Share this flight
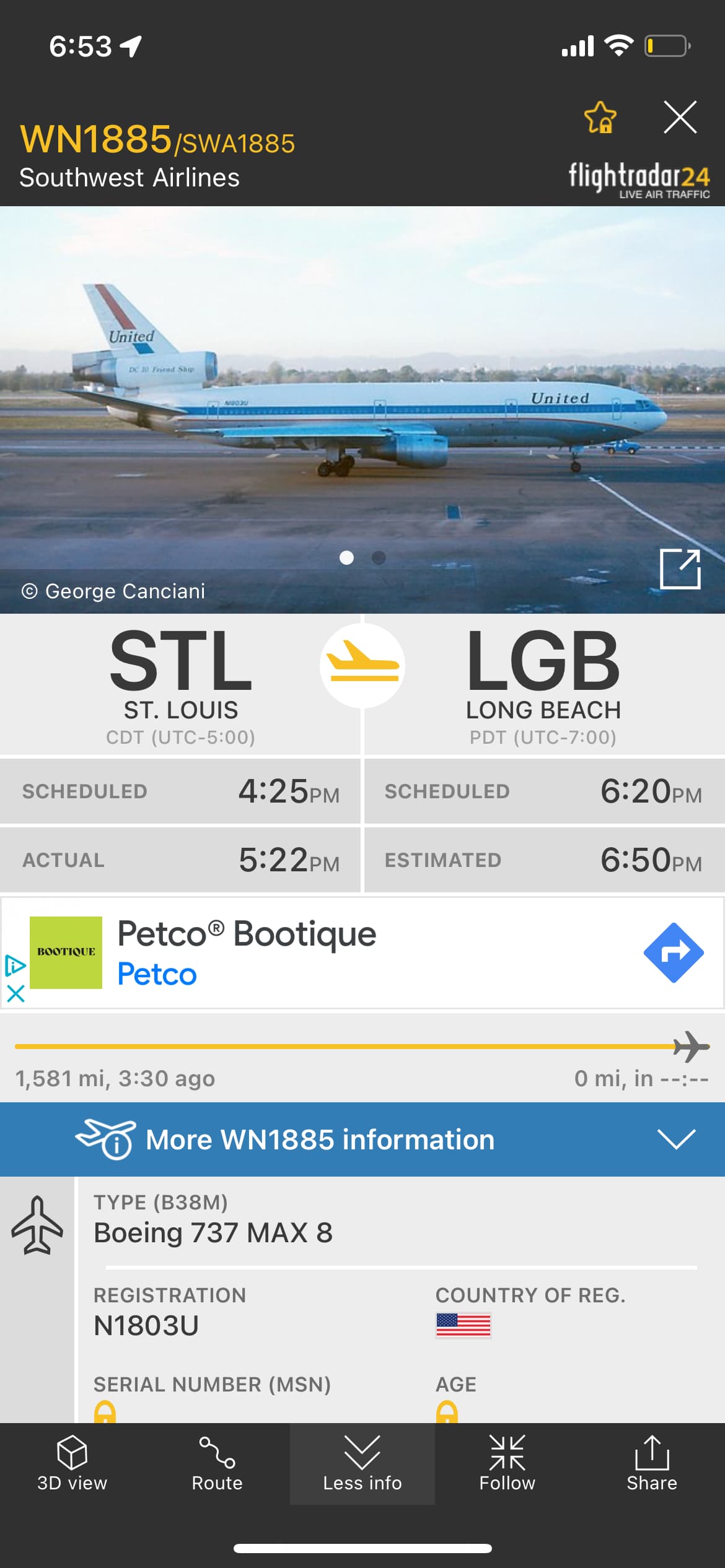Image resolution: width=725 pixels, height=1568 pixels. click(651, 1464)
